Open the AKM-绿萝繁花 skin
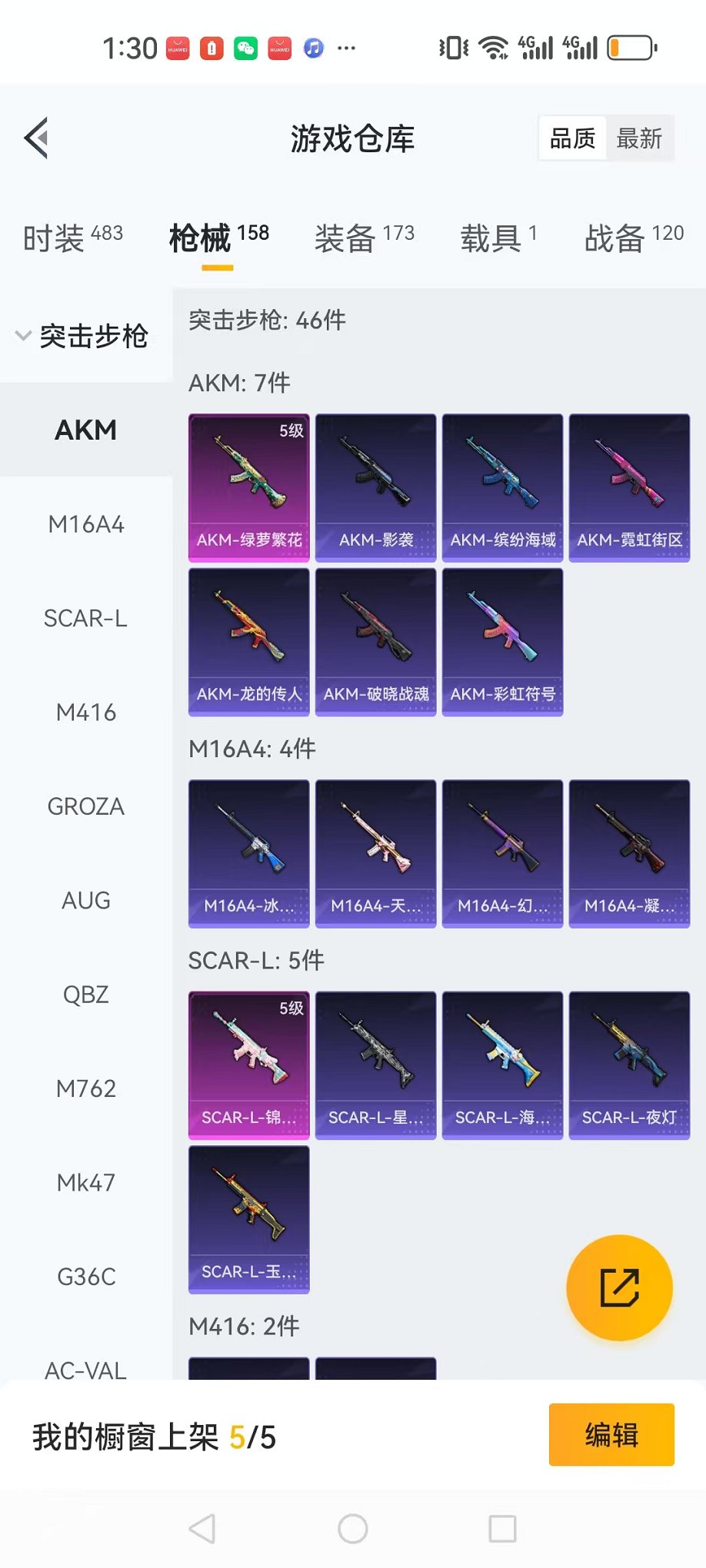This screenshot has height=1568, width=706. click(x=249, y=487)
